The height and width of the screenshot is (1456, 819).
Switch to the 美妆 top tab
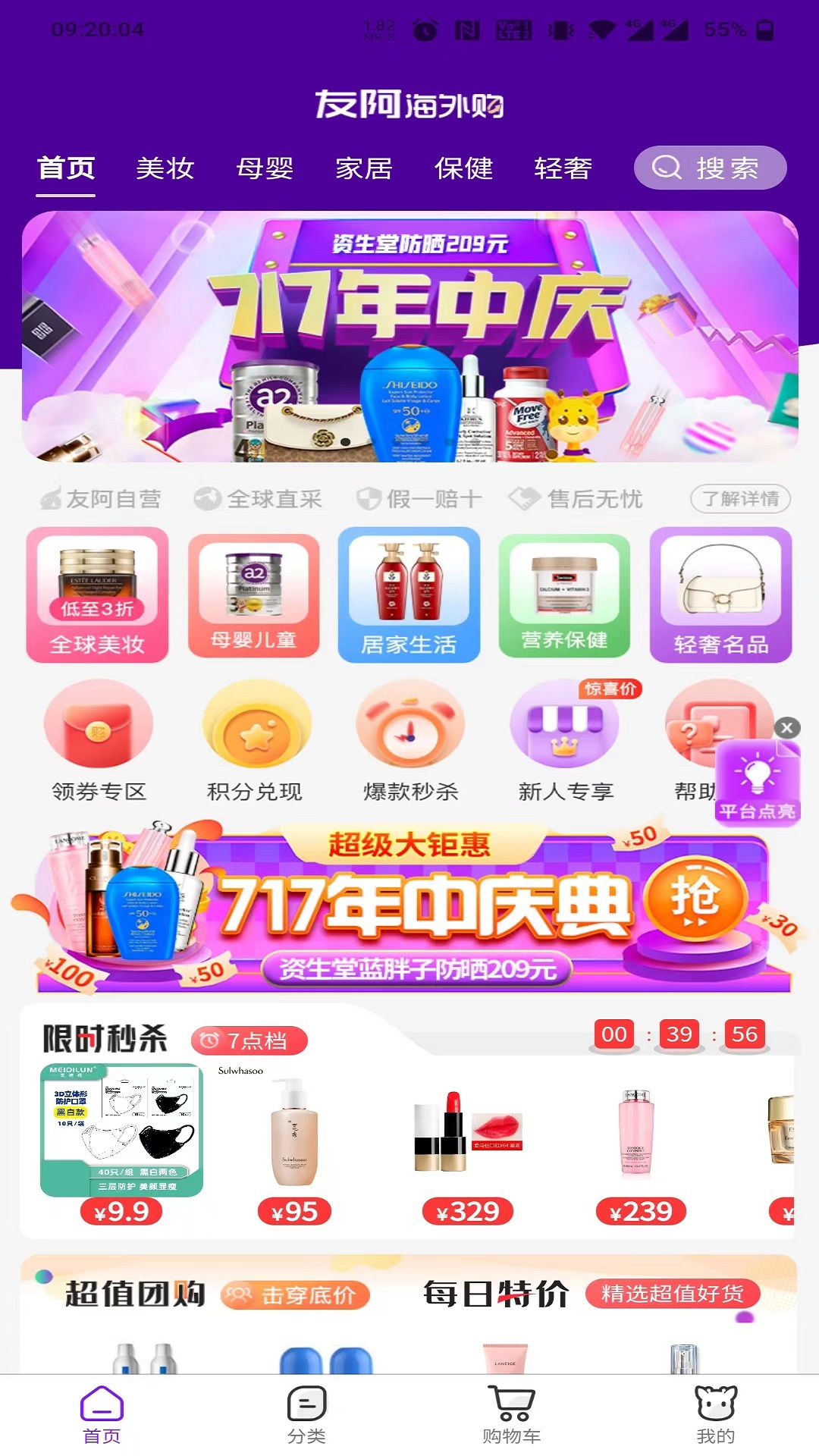click(165, 168)
